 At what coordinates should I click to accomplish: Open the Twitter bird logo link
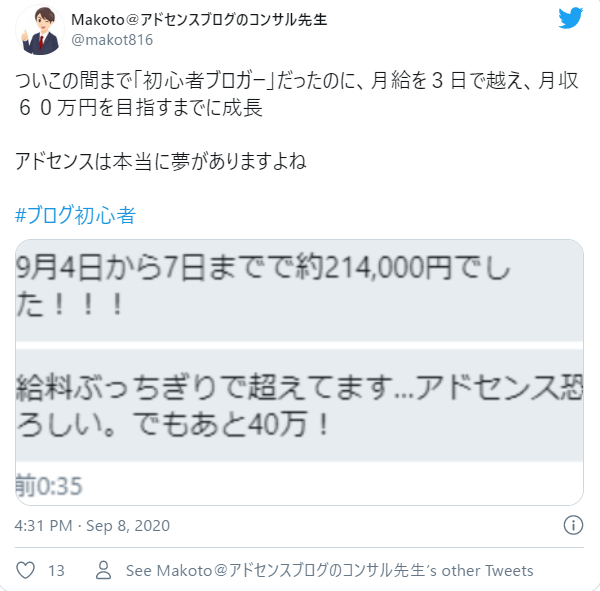click(570, 19)
